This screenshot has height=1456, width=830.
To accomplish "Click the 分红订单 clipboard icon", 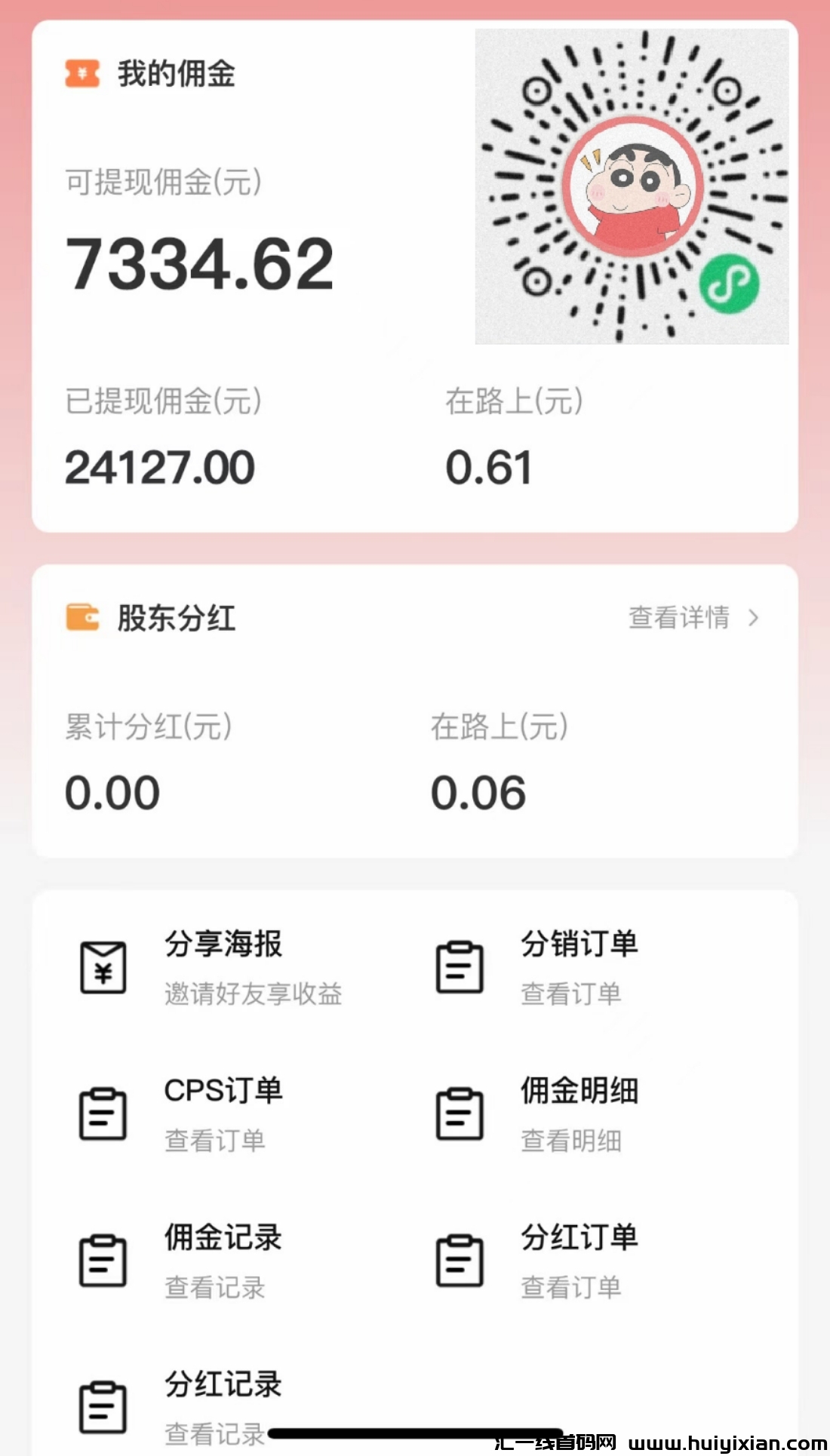I will tap(460, 1260).
